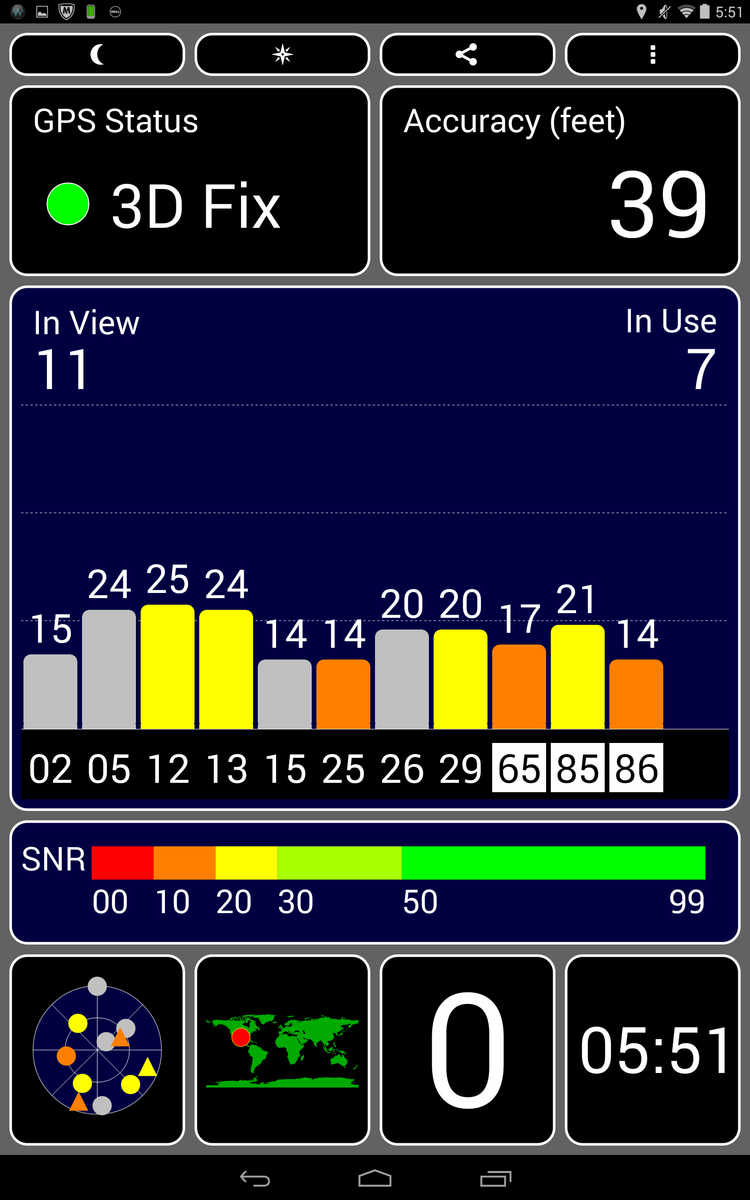Viewport: 750px width, 1200px height.
Task: Switch to night mode with moon button
Action: pos(97,55)
